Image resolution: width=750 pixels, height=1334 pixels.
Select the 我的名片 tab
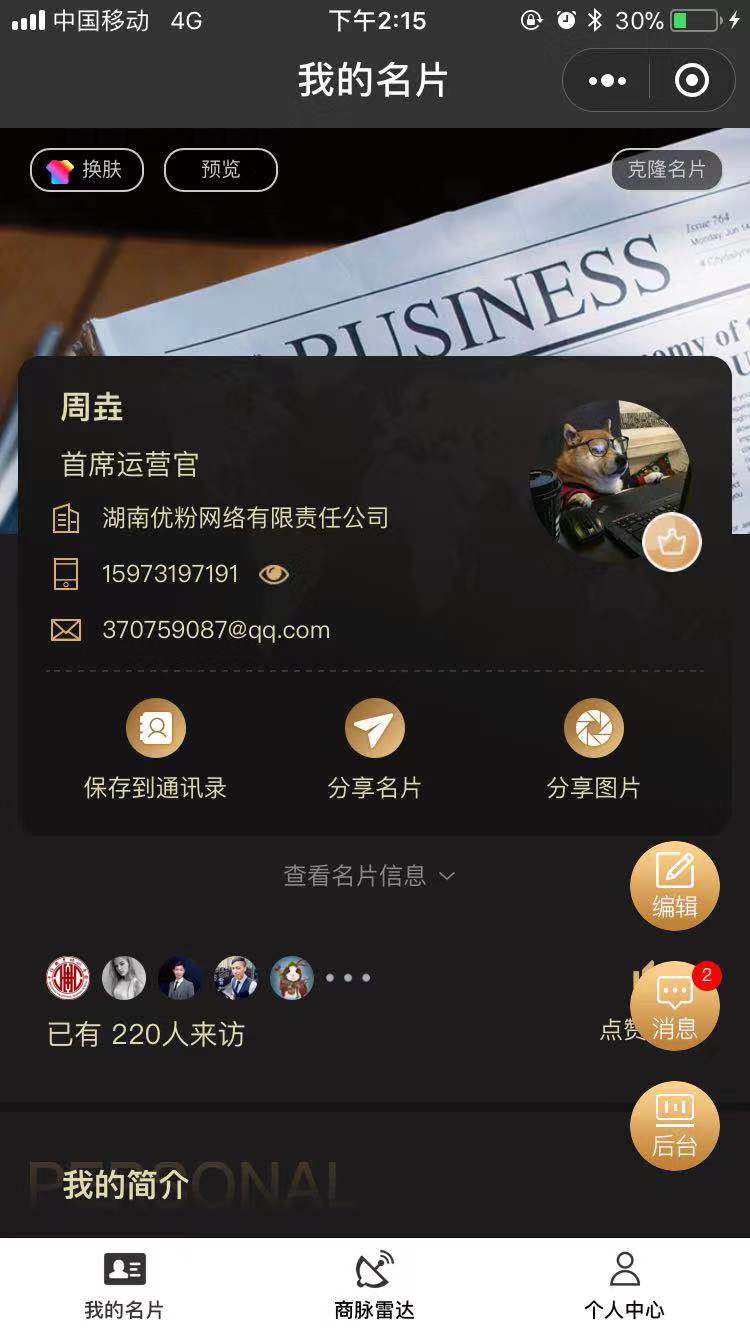point(125,1285)
